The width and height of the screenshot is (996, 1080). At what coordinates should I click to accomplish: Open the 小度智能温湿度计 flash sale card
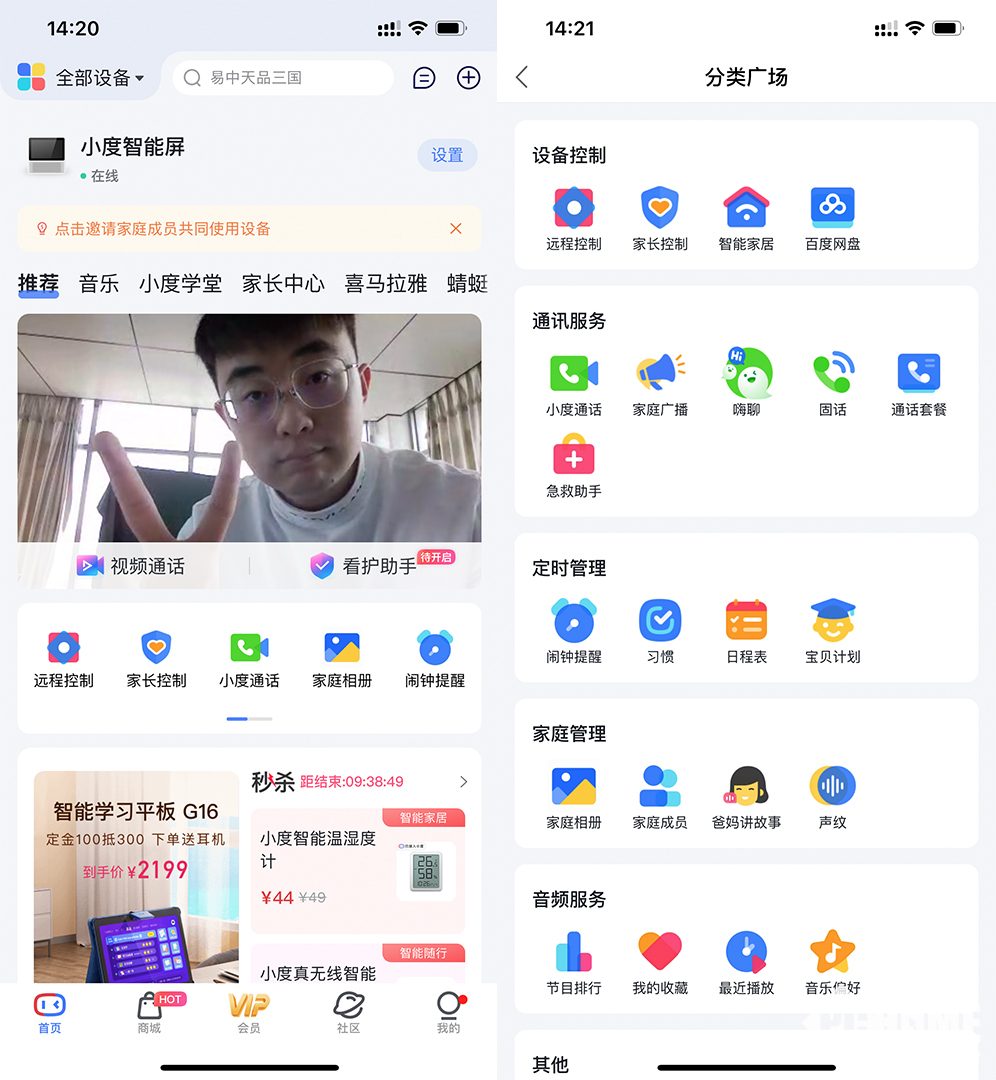coord(357,868)
